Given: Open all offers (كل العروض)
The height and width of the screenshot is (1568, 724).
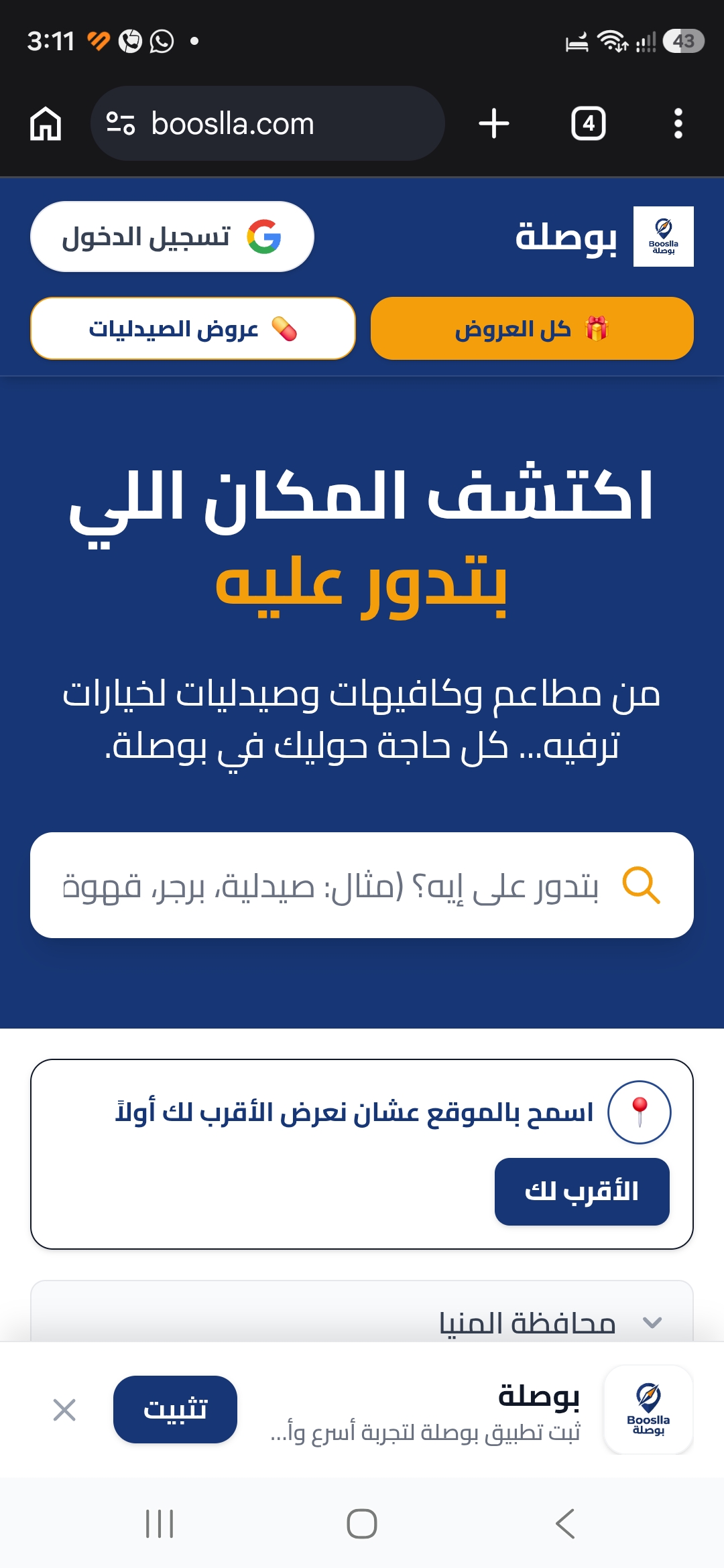Looking at the screenshot, I should 532,328.
